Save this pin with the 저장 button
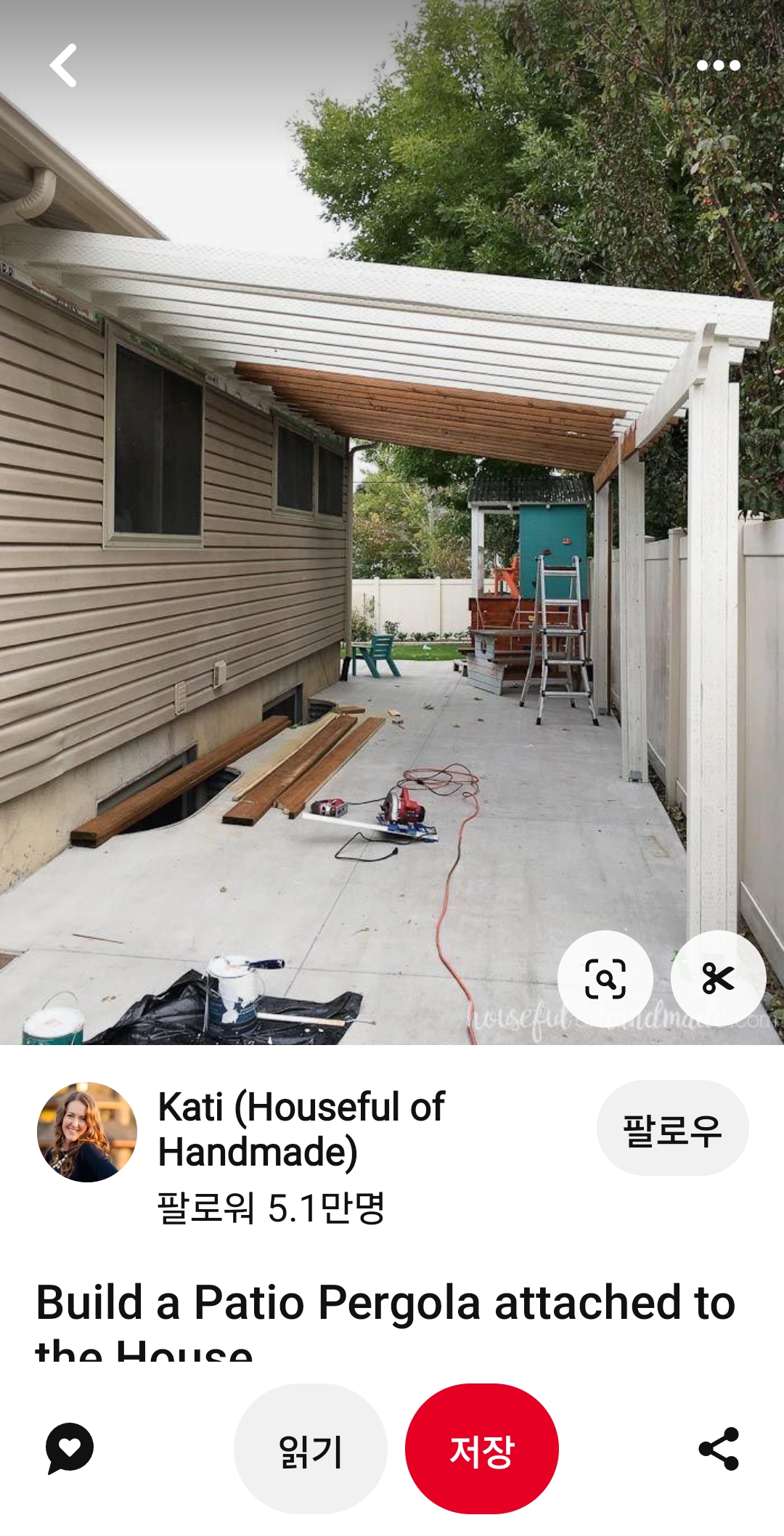This screenshot has height=1536, width=784. coord(482,1450)
